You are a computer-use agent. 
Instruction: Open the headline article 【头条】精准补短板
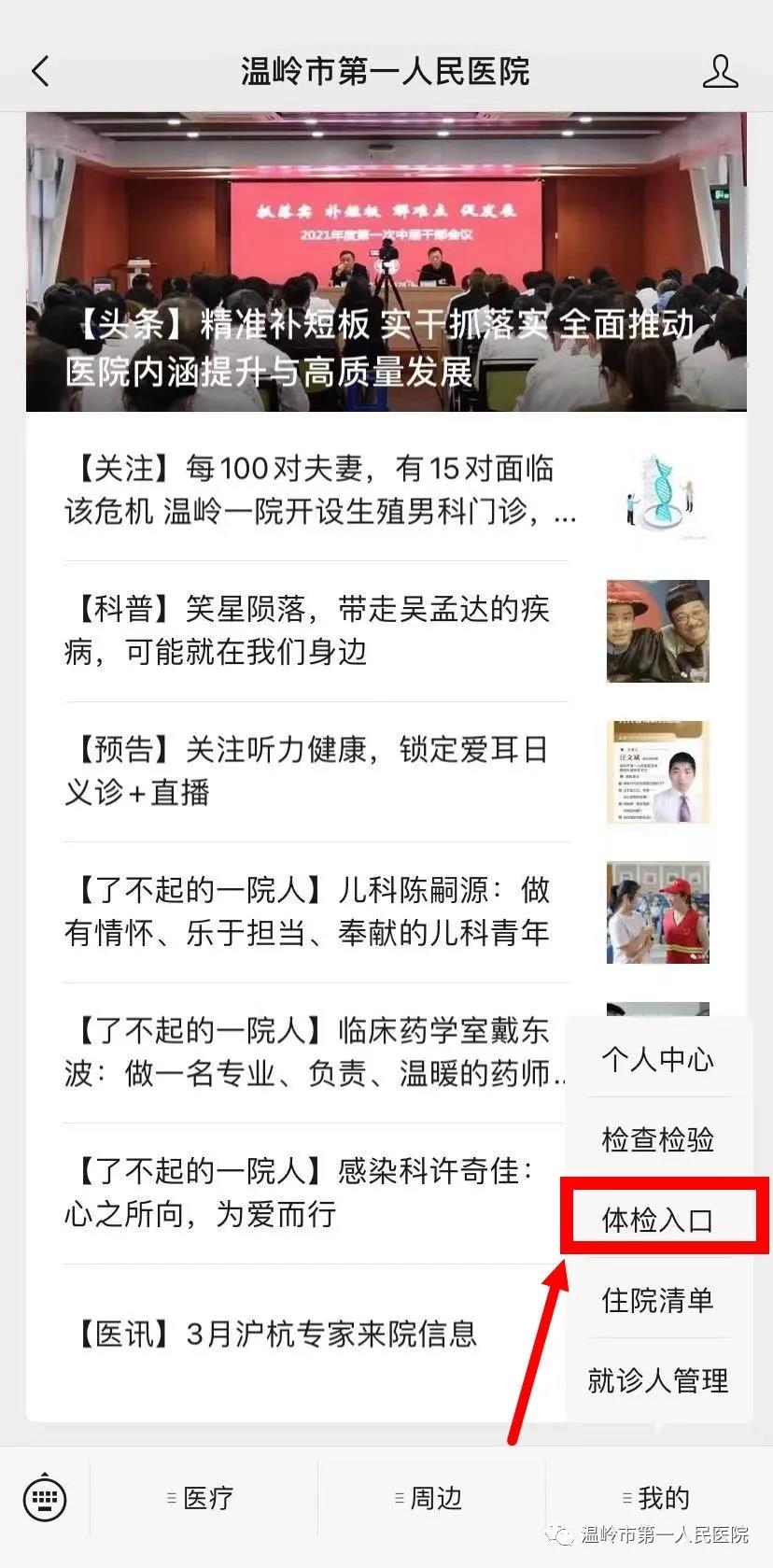coord(386,262)
